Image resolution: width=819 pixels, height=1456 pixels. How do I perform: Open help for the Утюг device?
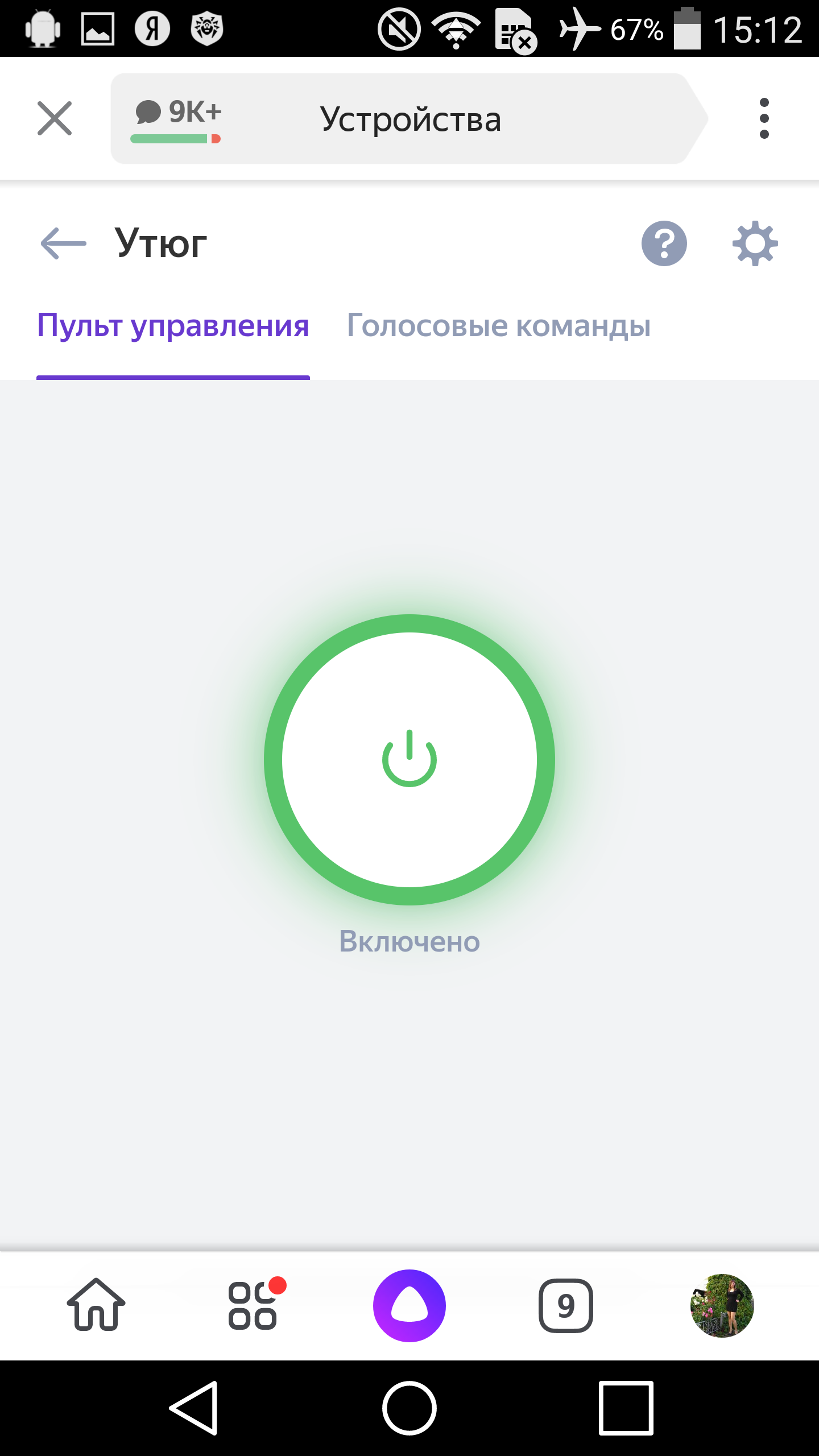pyautogui.click(x=664, y=243)
